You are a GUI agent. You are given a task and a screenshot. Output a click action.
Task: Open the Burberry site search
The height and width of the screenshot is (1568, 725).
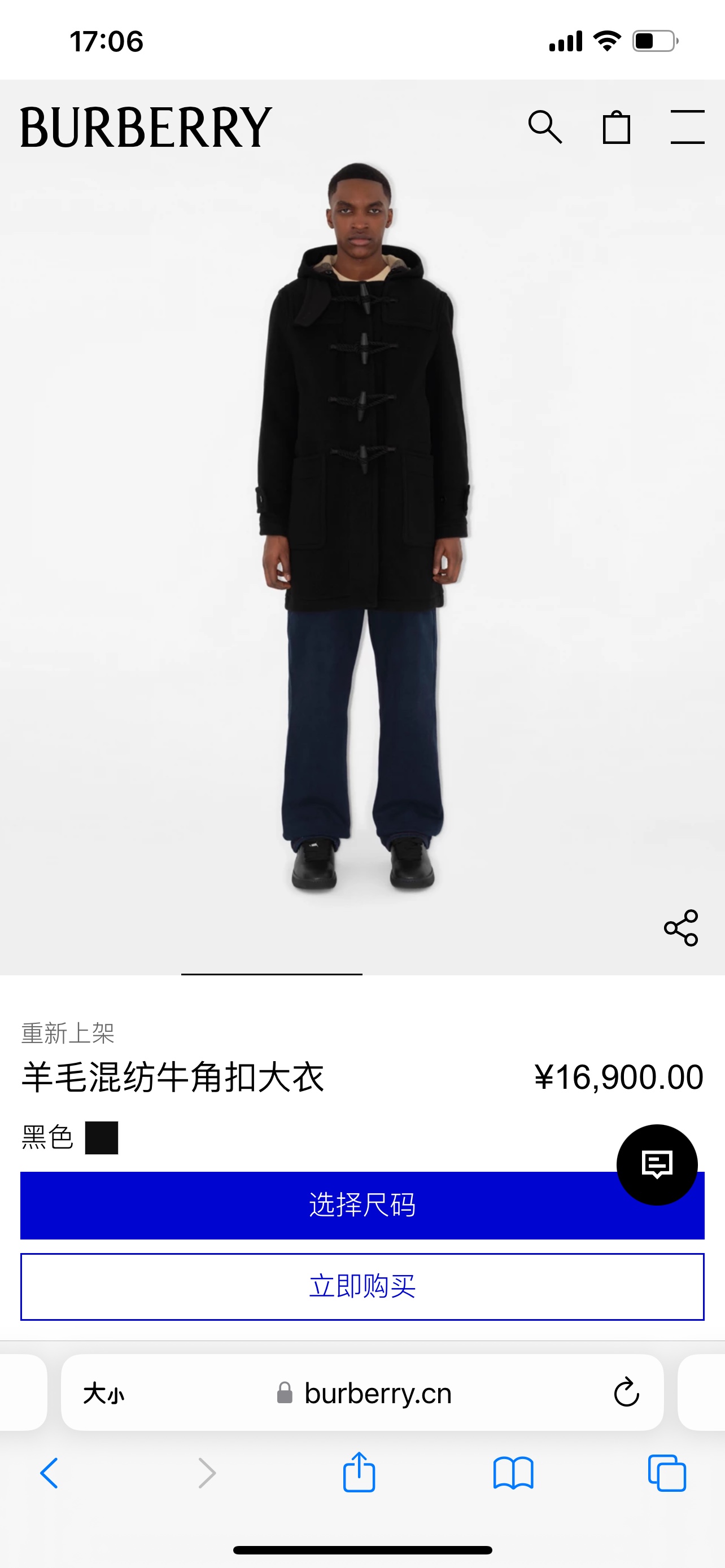click(x=545, y=127)
